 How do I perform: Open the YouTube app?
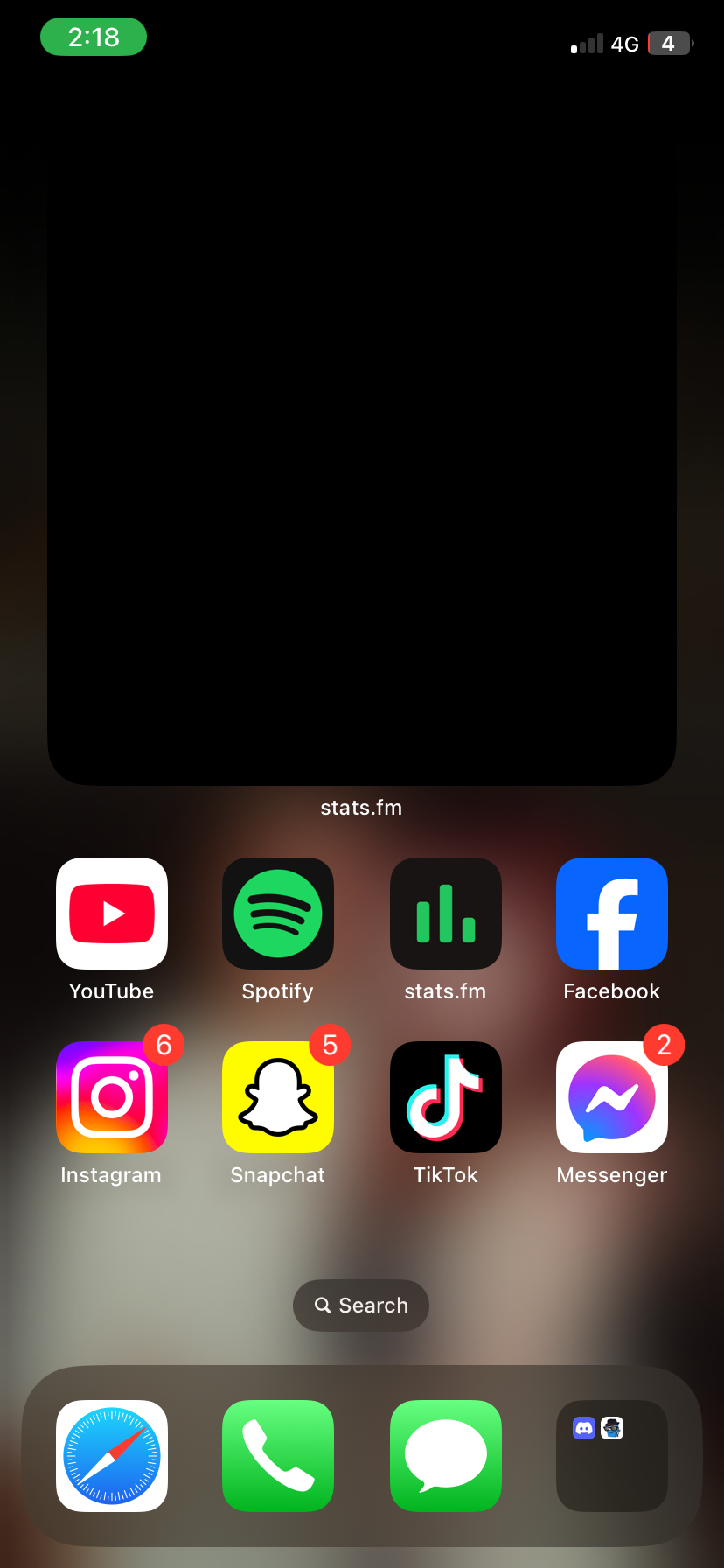(112, 913)
